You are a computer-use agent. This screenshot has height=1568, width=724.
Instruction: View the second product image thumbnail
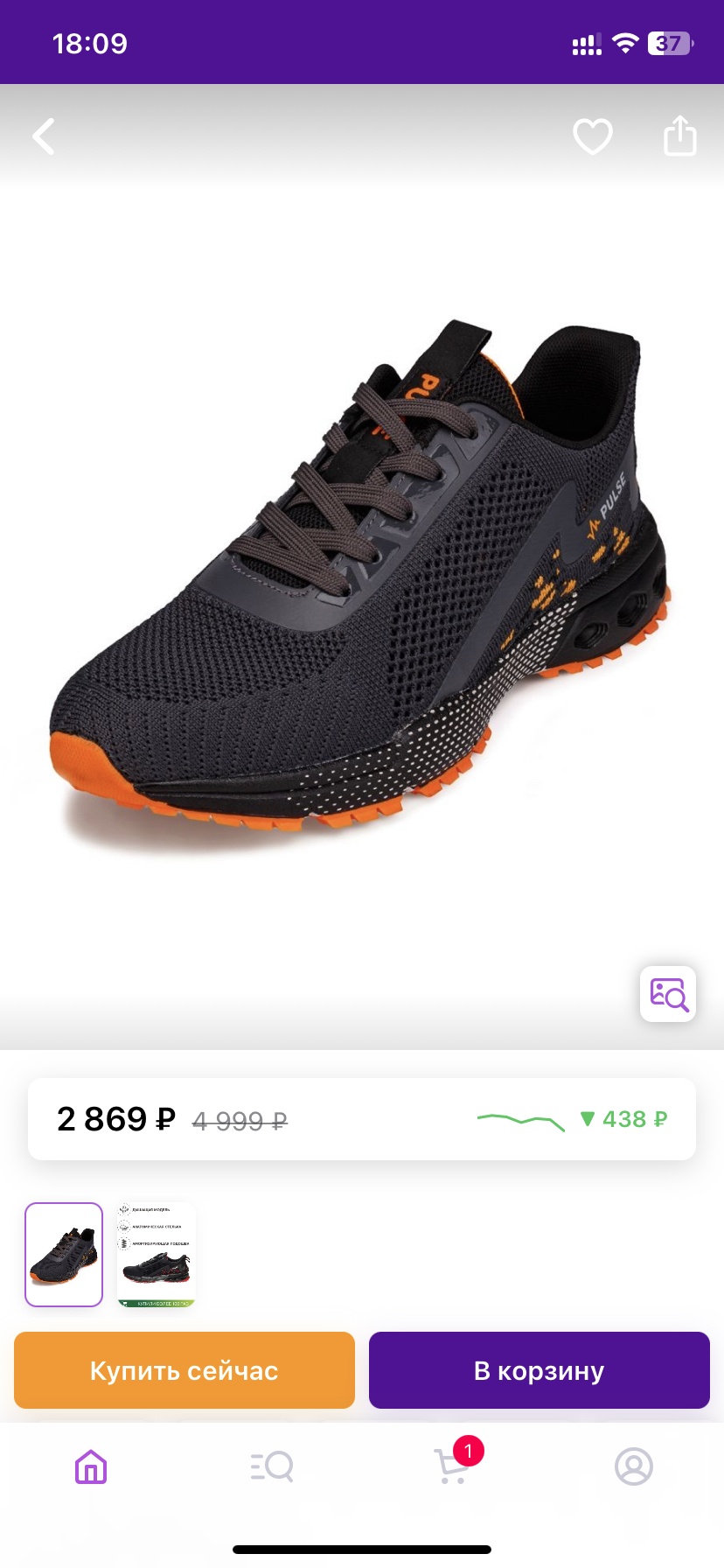(x=156, y=1254)
